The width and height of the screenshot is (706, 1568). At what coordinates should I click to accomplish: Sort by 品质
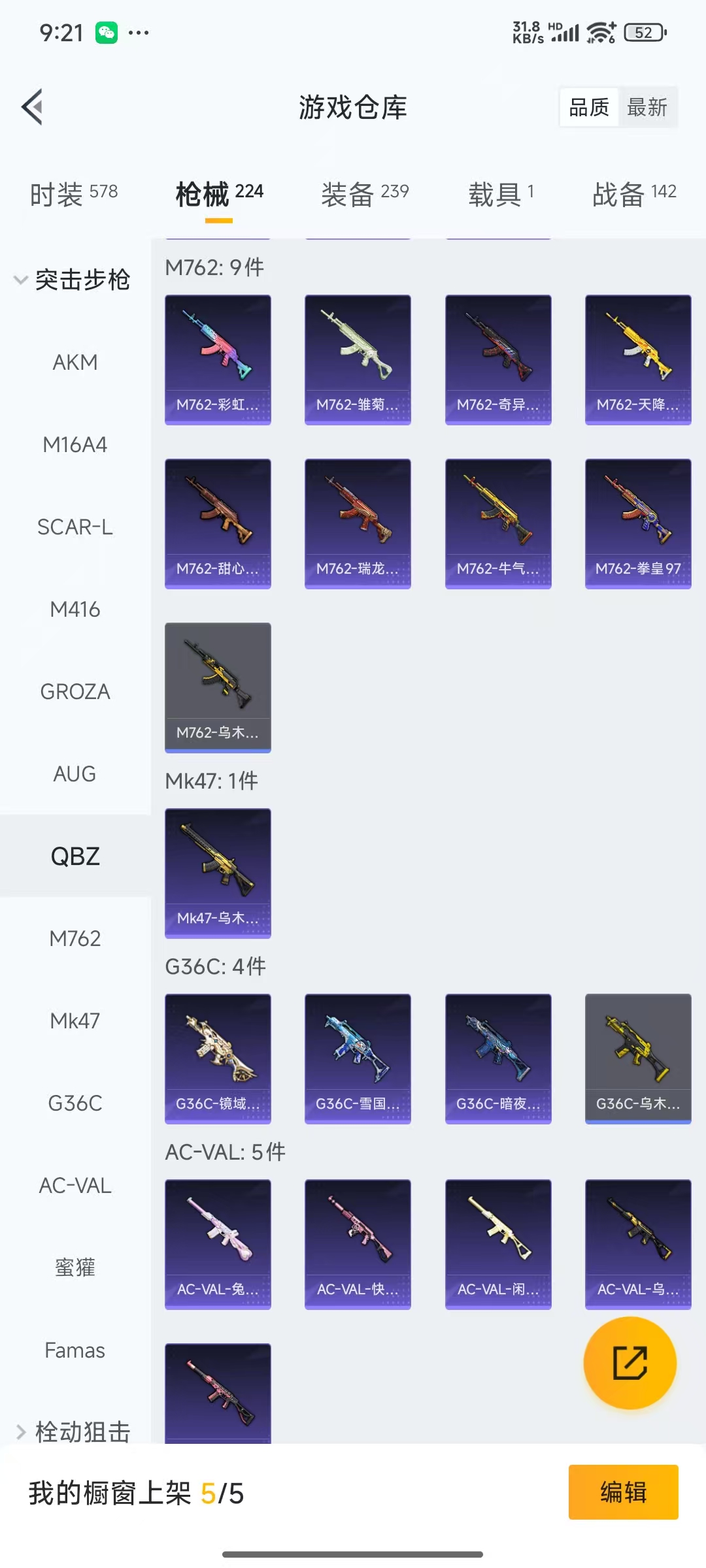[589, 107]
